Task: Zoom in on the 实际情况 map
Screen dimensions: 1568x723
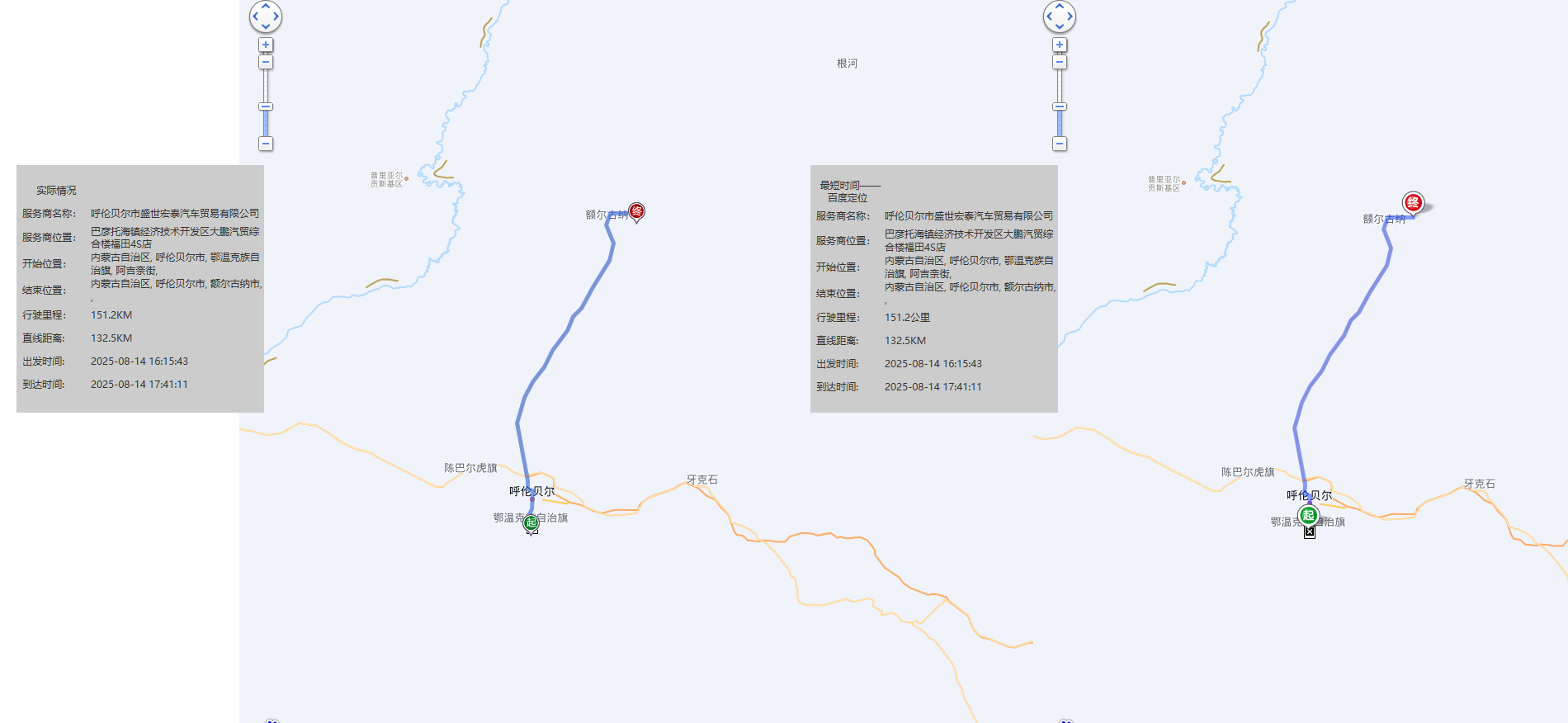Action: pyautogui.click(x=266, y=45)
